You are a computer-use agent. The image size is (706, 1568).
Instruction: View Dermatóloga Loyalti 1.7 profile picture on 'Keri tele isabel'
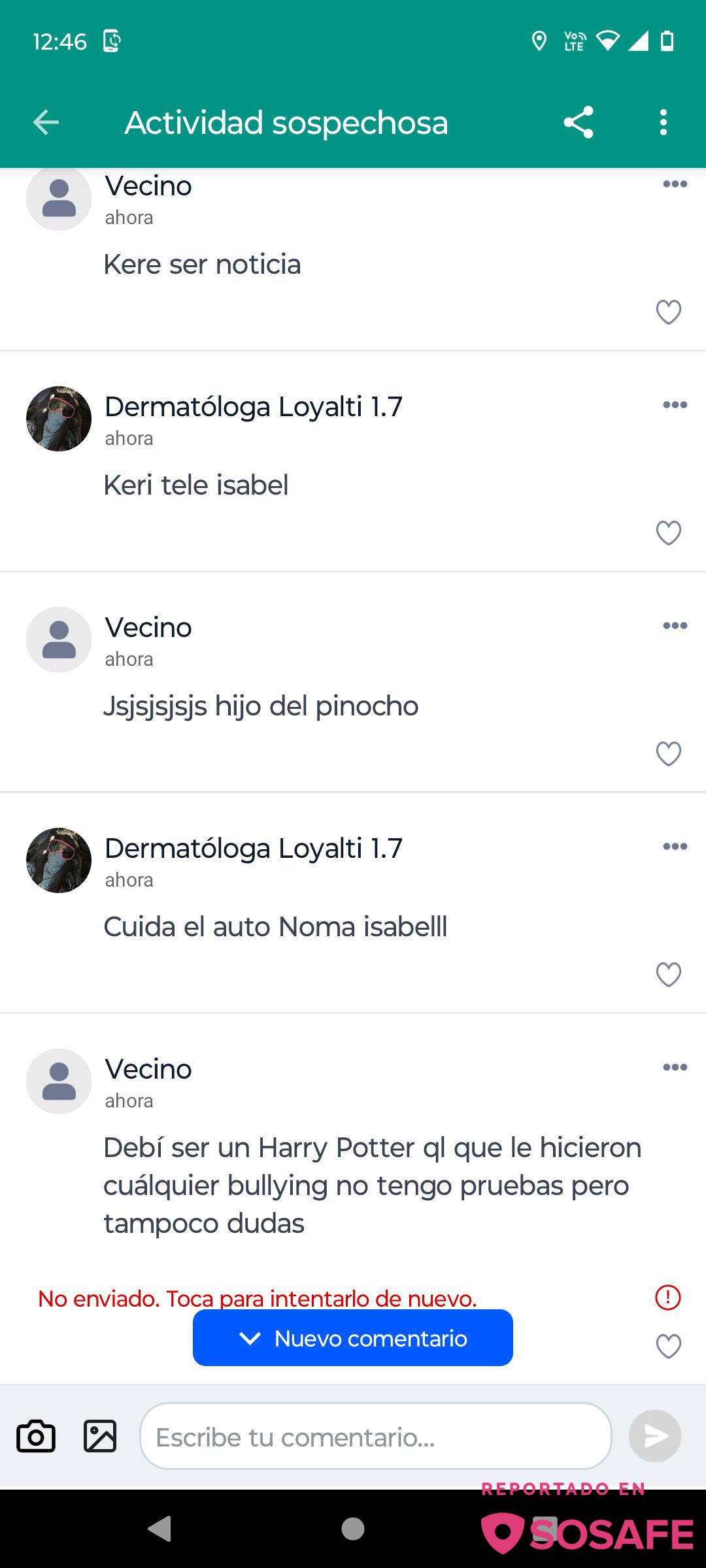point(59,419)
